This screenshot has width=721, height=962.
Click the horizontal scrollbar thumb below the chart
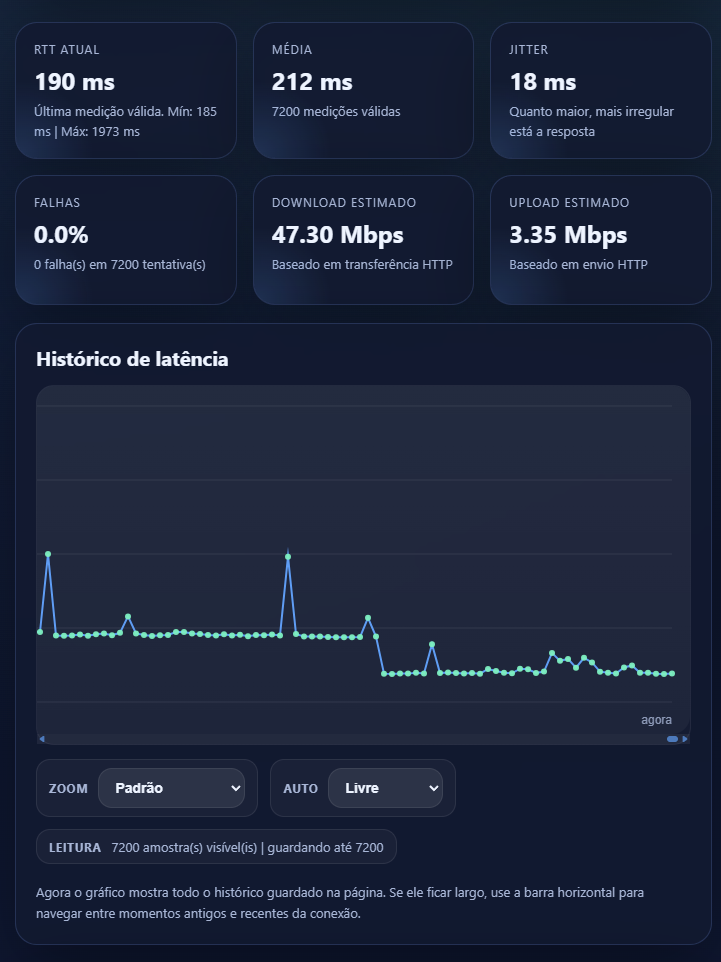tap(671, 737)
